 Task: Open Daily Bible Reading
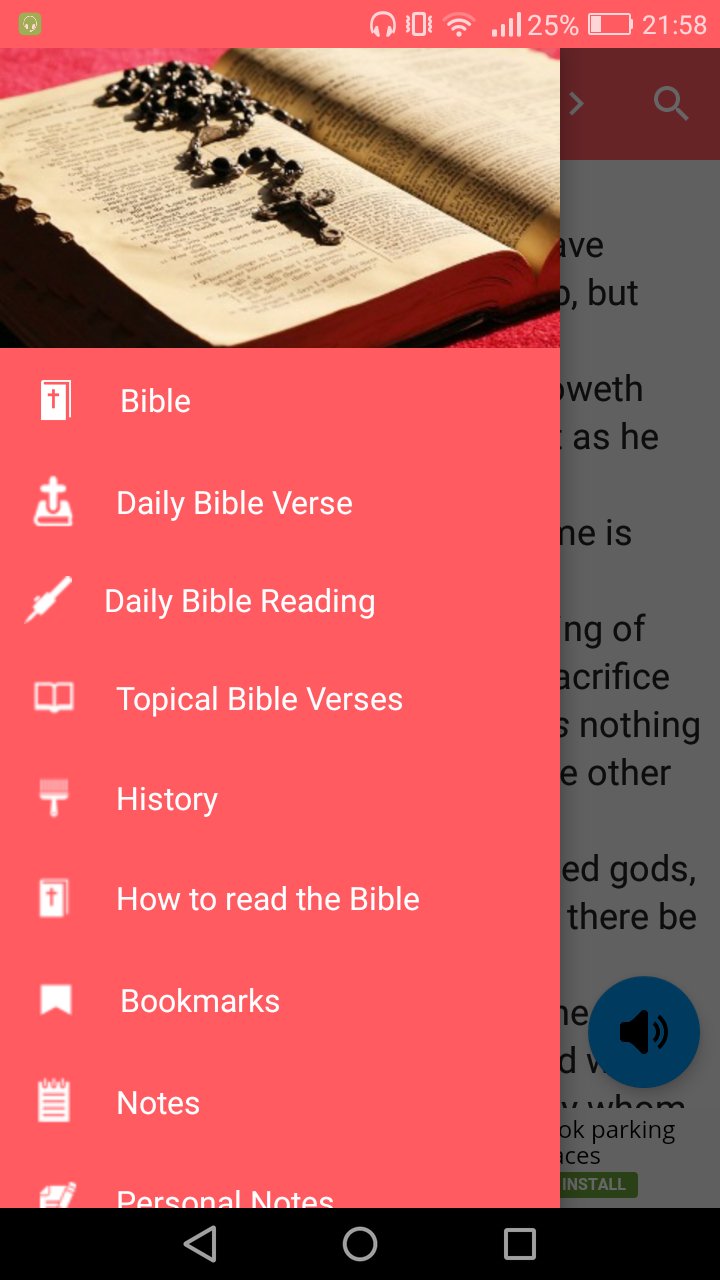point(239,601)
